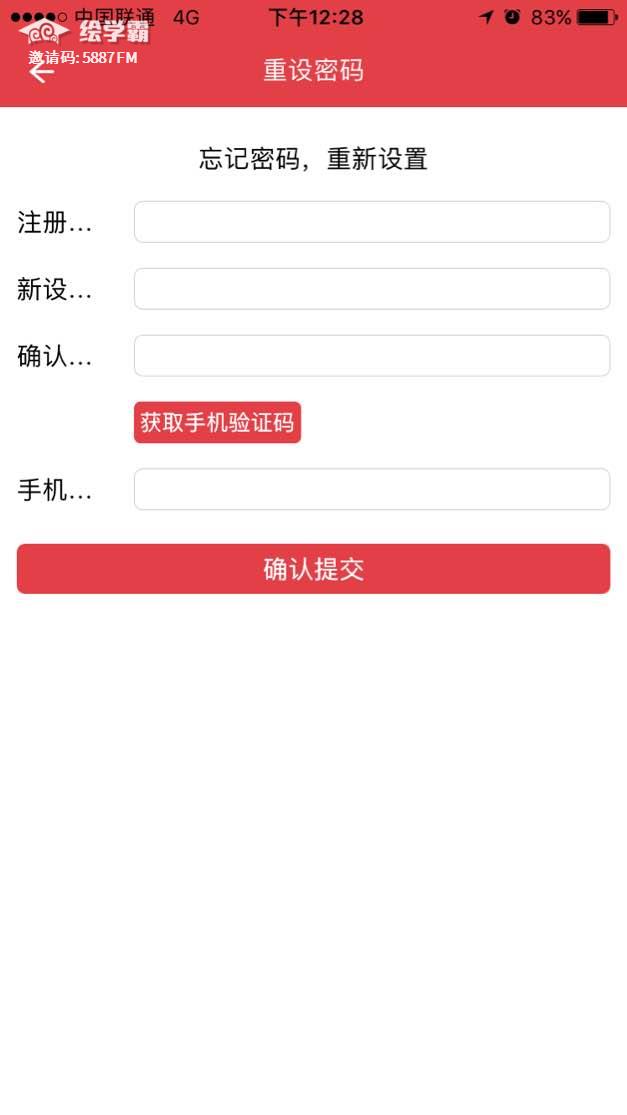Screen dimensions: 627x1115
Task: Tap 获取手机验证码 button
Action: point(217,422)
